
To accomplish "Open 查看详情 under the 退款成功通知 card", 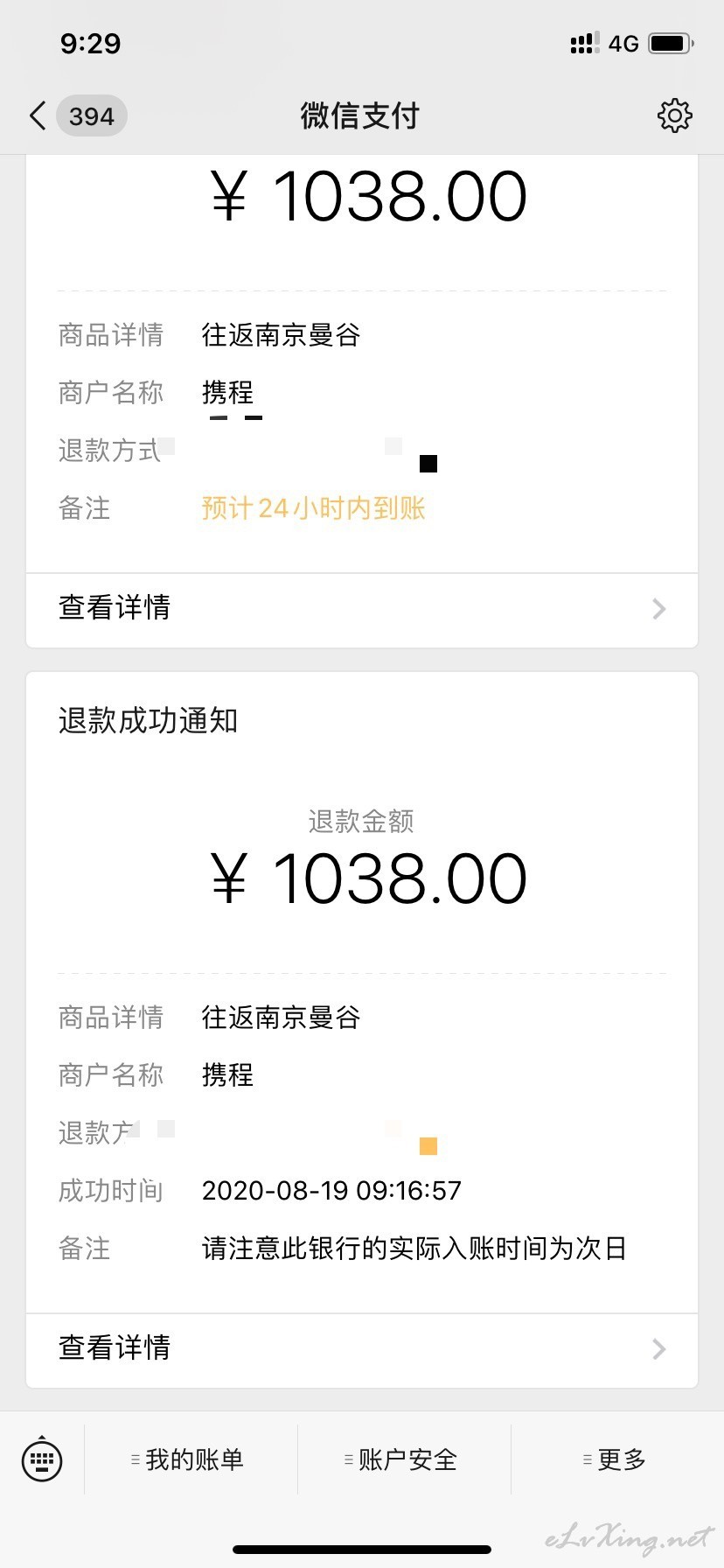I will [362, 1350].
